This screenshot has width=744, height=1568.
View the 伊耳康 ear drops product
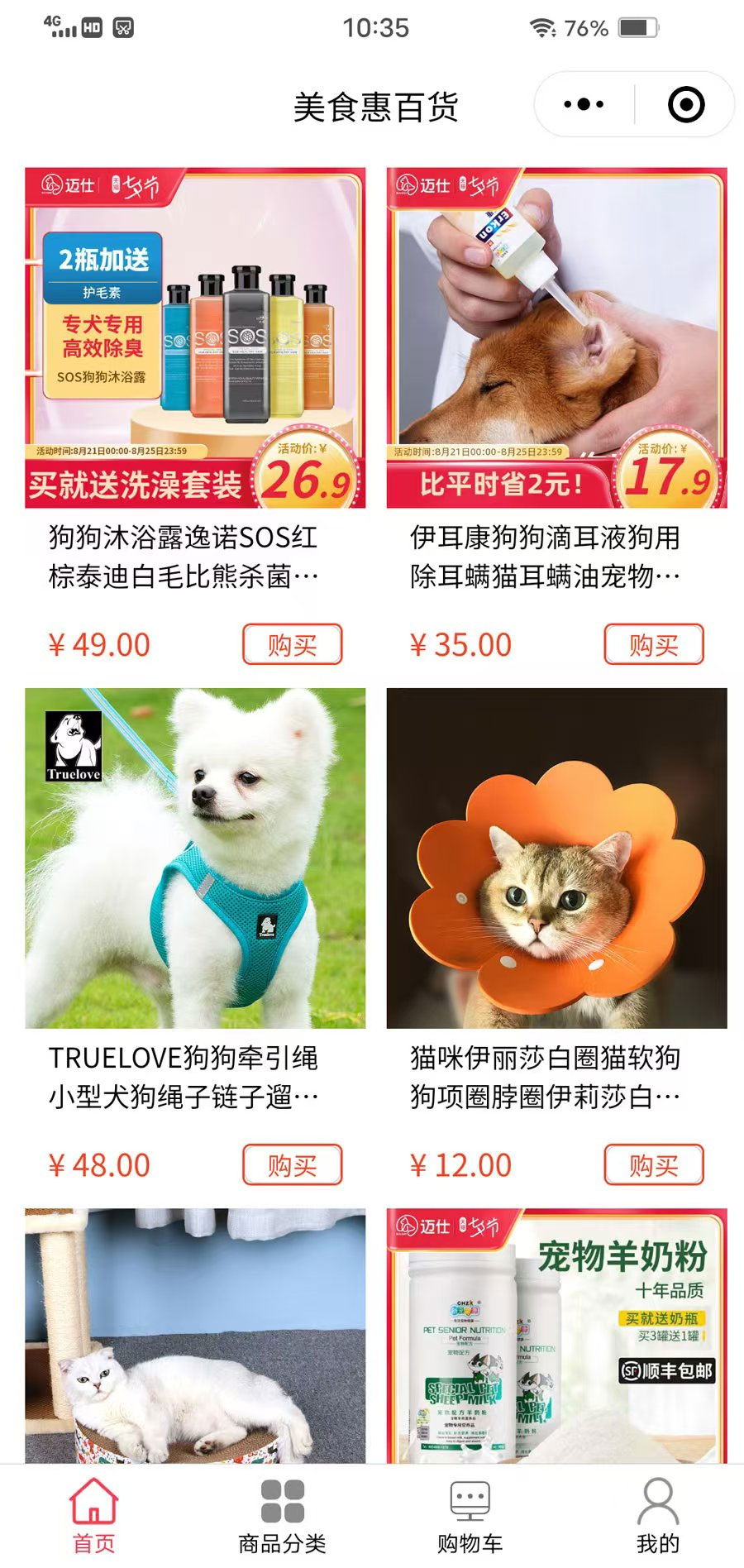(x=556, y=338)
